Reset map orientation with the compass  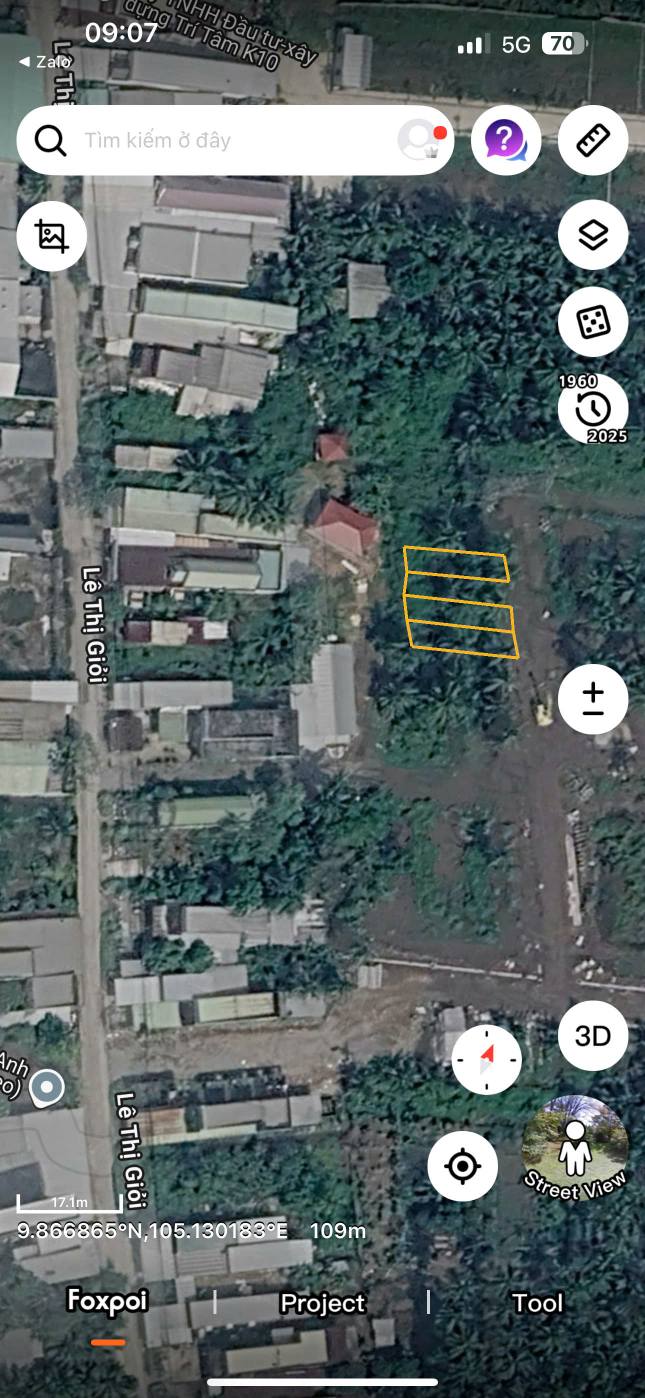487,1059
